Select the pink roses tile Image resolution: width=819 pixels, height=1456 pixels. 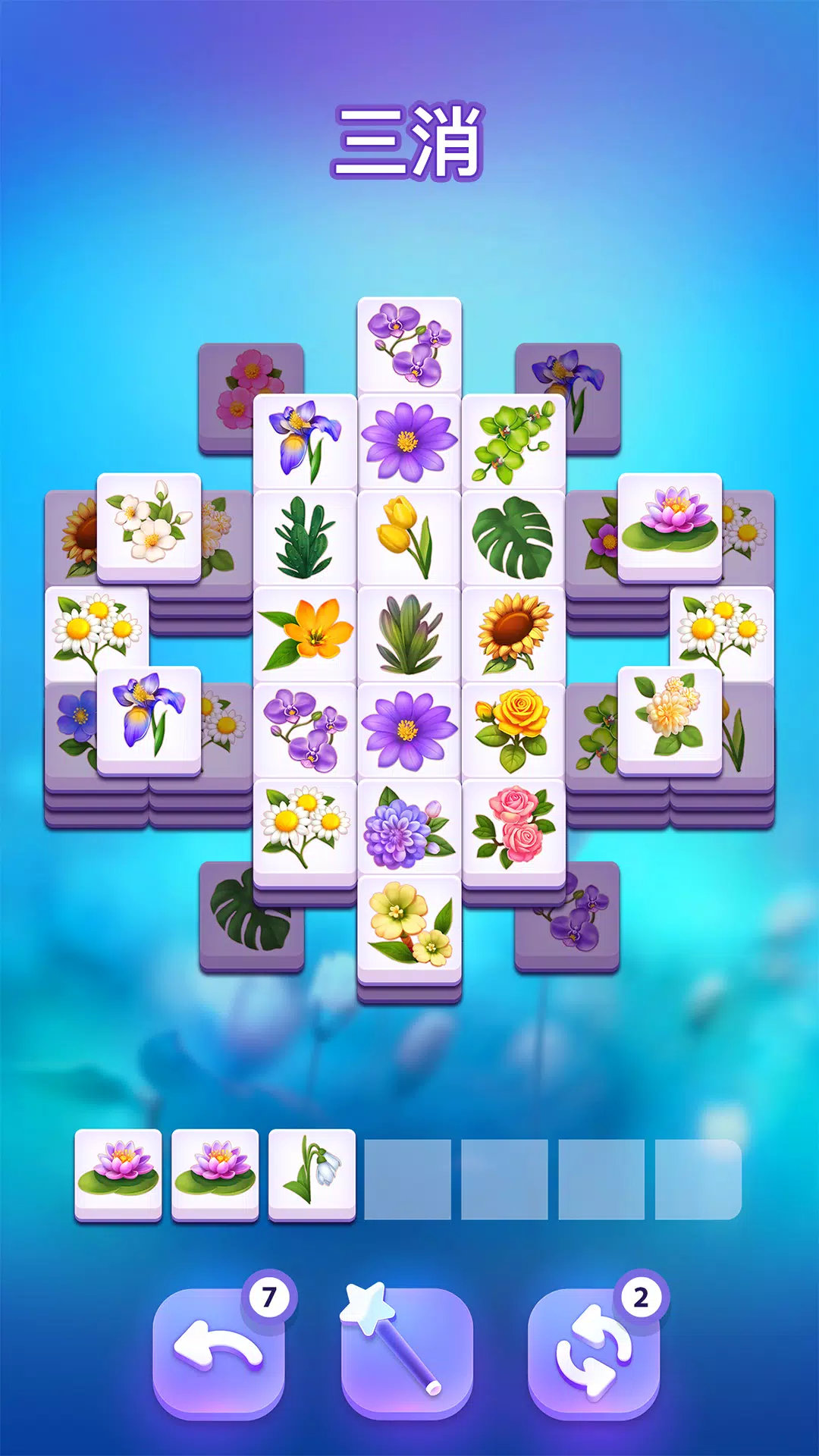coord(513,827)
